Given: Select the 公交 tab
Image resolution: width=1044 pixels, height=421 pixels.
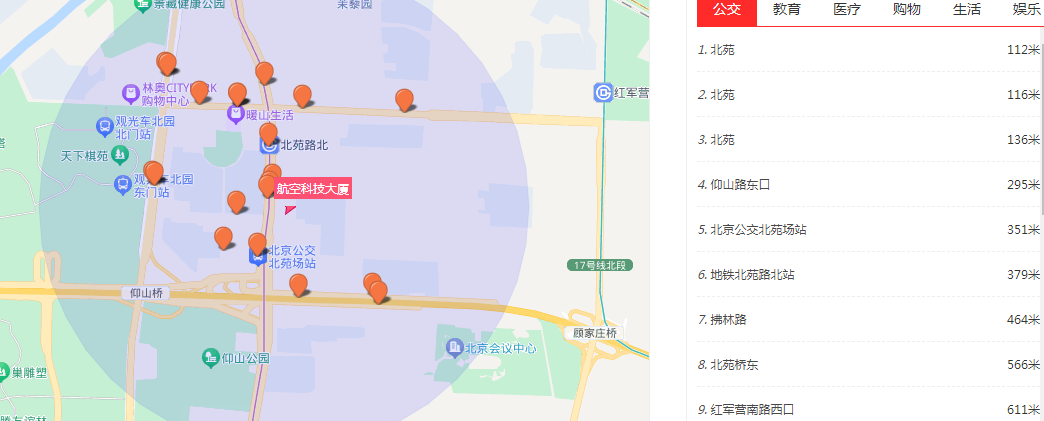Looking at the screenshot, I should pos(726,11).
